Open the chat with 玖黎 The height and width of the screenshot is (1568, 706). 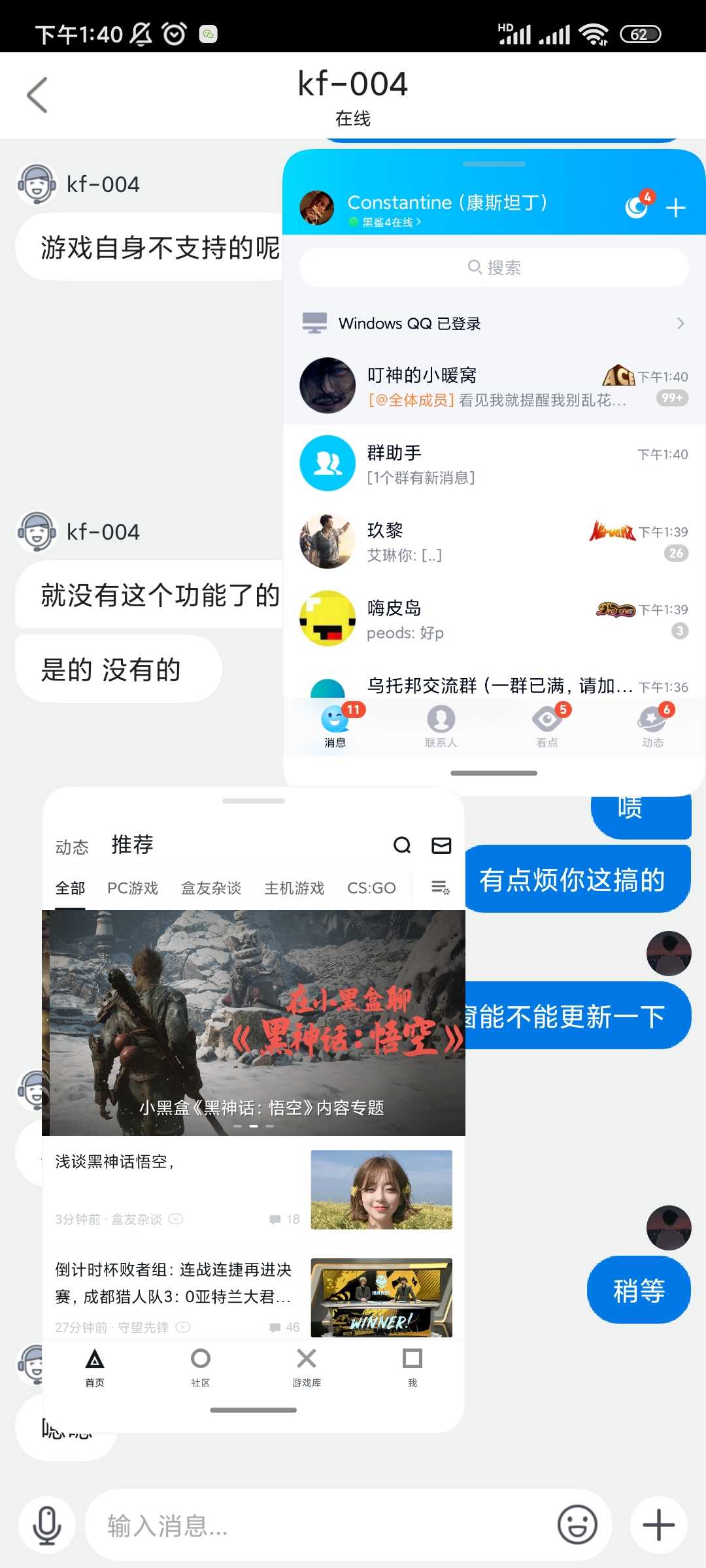(x=494, y=542)
